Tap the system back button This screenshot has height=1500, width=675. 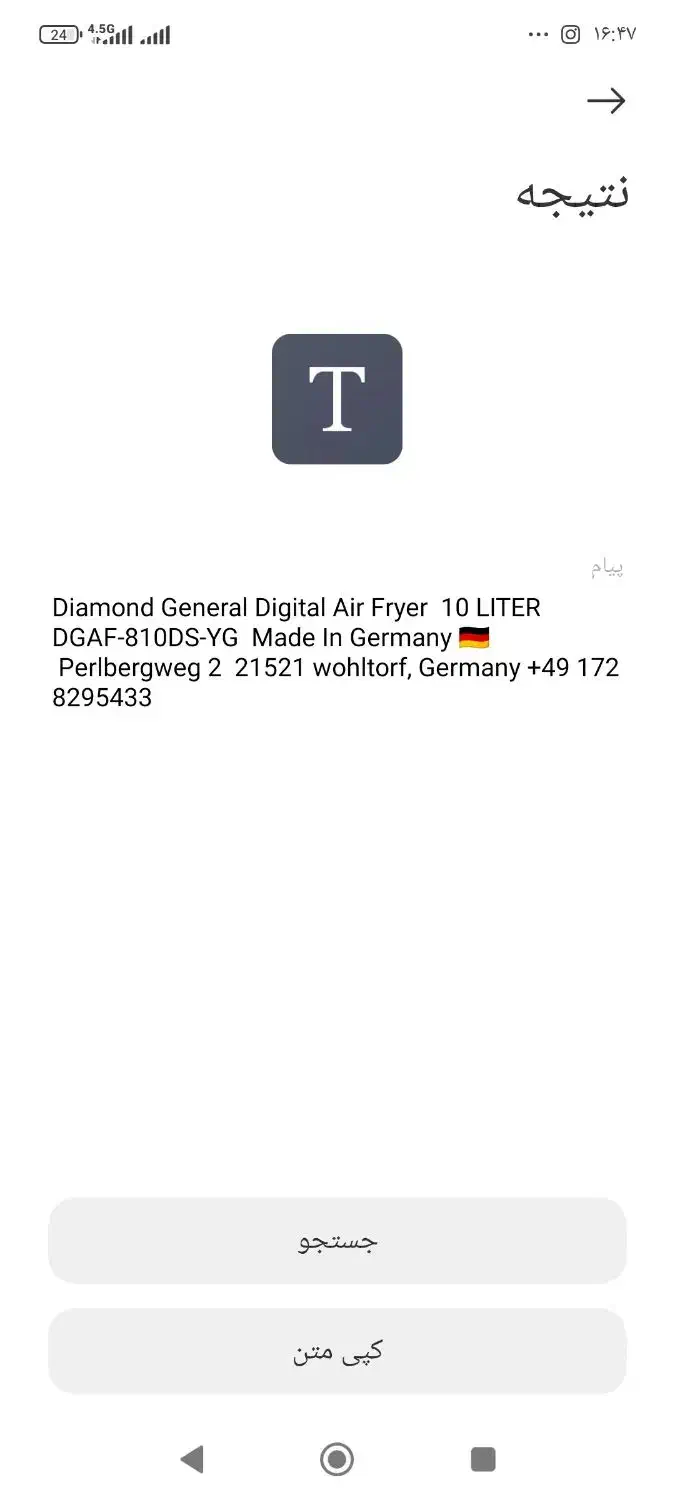click(x=192, y=1459)
